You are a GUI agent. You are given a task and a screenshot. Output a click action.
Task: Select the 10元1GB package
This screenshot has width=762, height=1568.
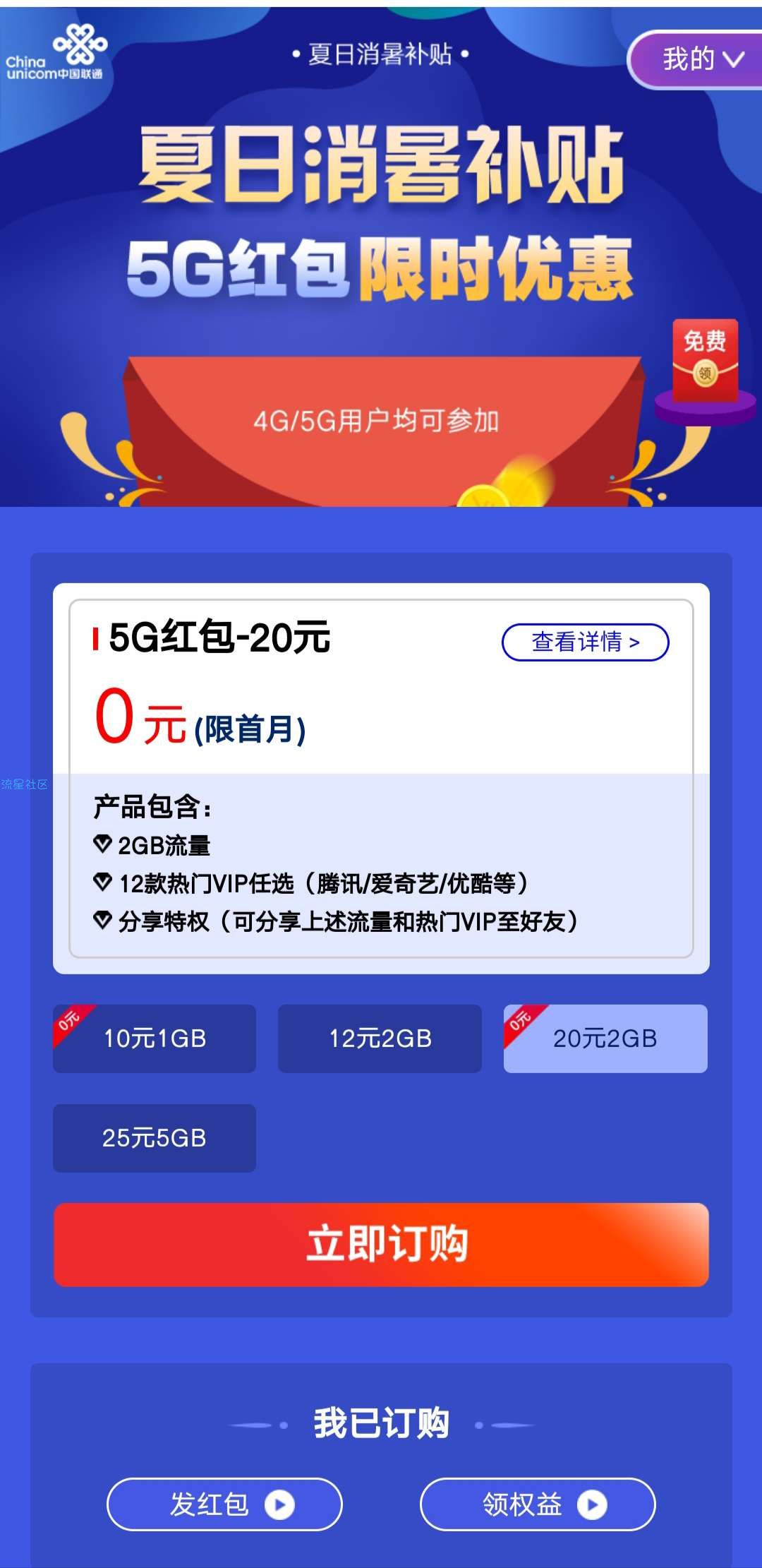tap(155, 1039)
